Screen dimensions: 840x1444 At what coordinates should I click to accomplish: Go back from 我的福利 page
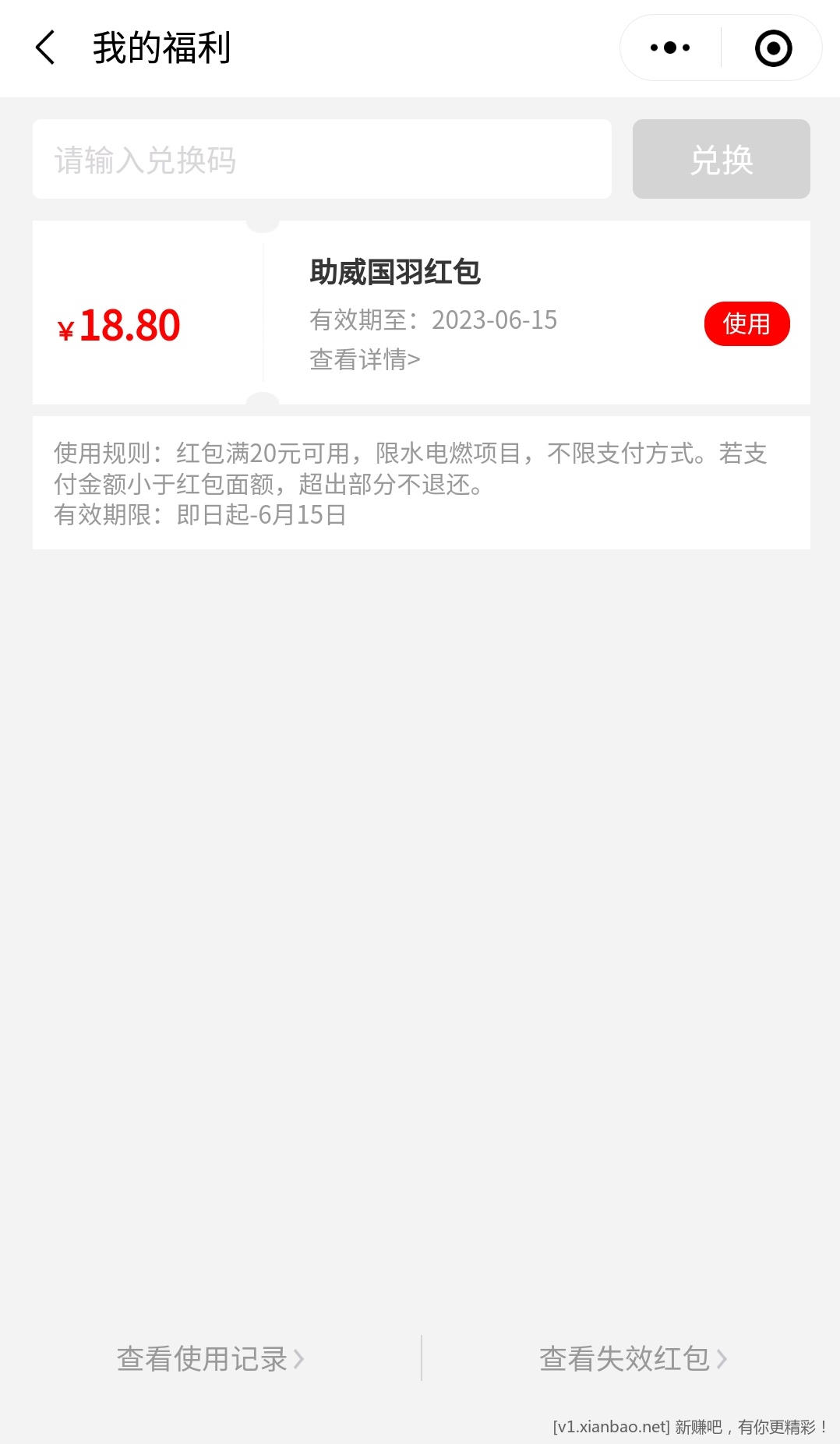coord(46,48)
